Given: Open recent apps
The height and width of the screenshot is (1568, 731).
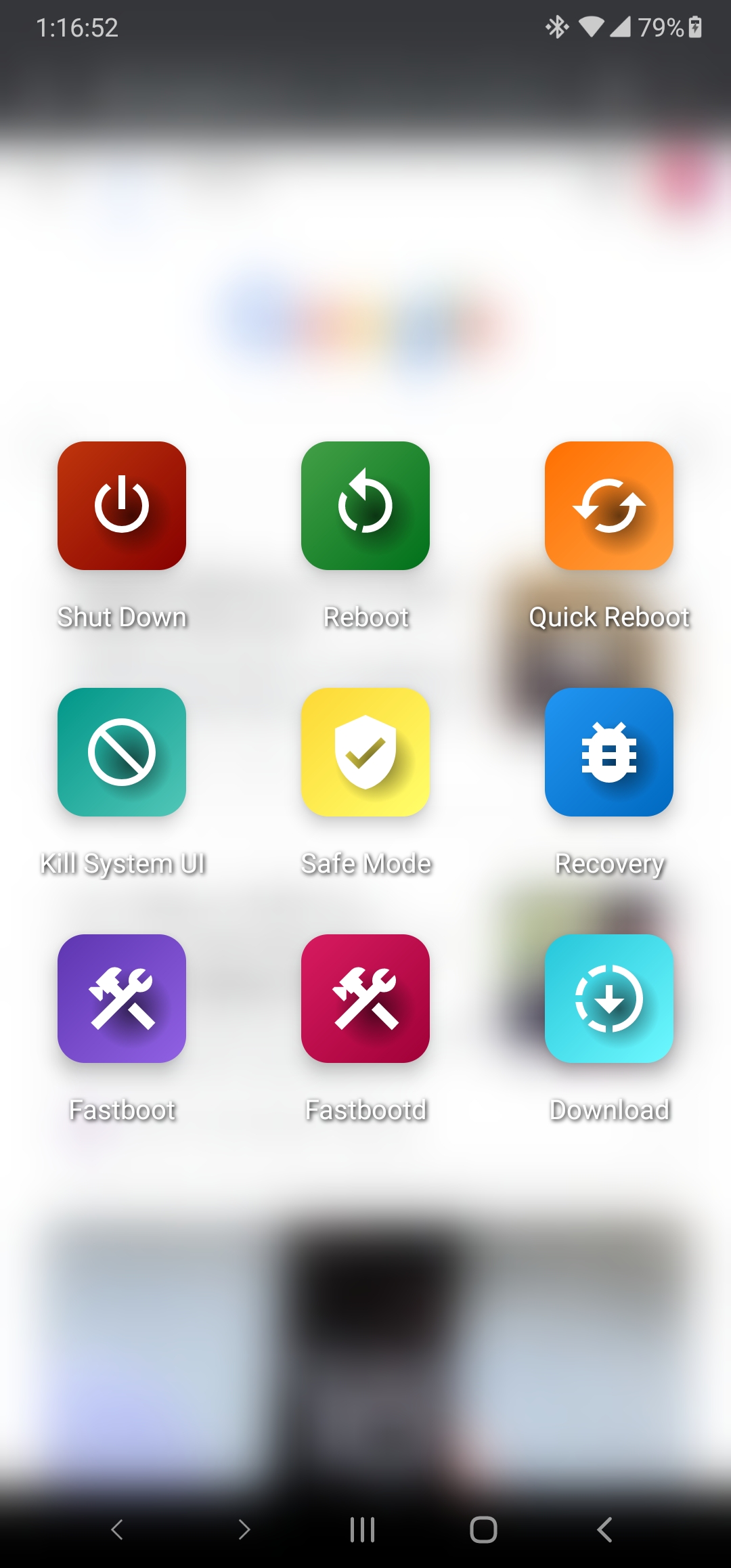Looking at the screenshot, I should tap(363, 1529).
